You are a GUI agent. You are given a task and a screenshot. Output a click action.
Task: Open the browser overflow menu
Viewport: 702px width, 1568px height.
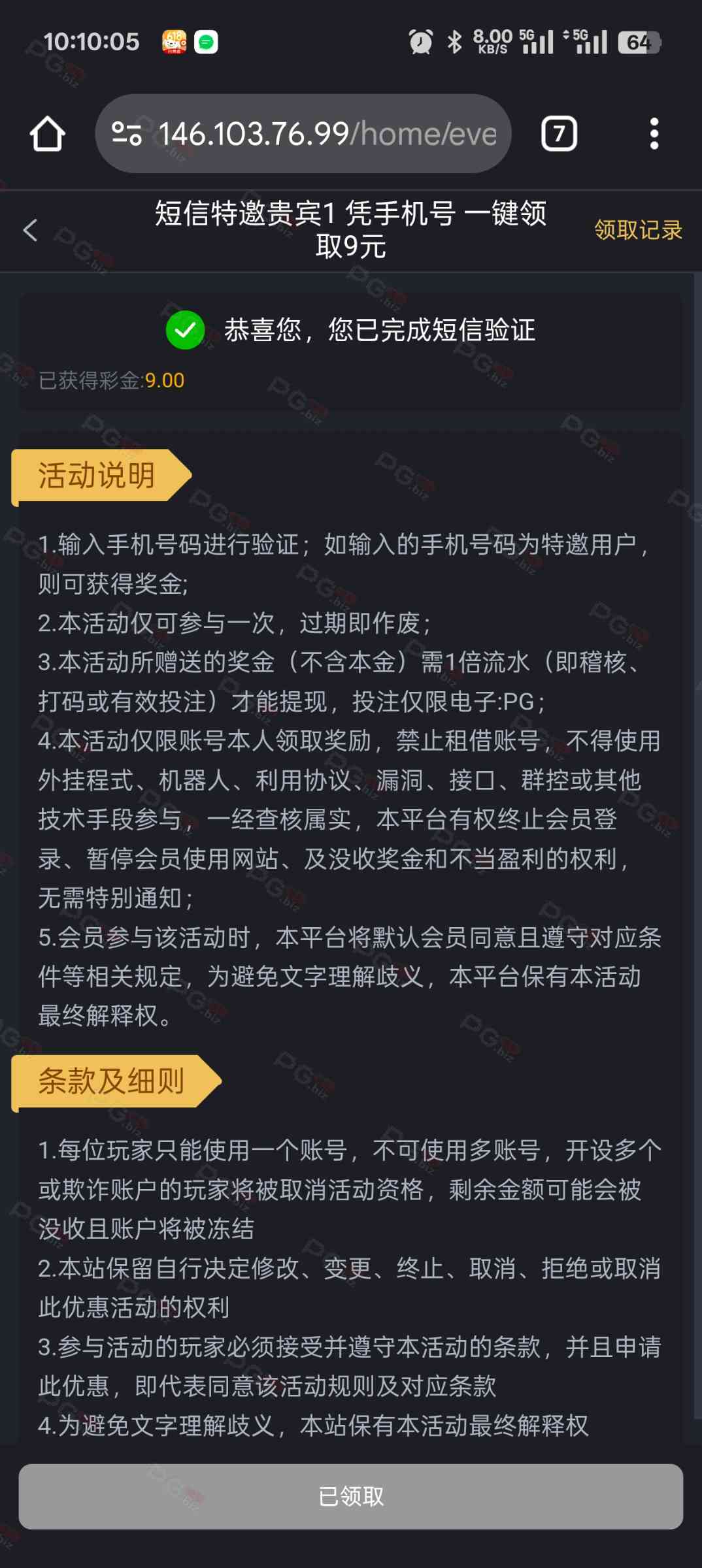pyautogui.click(x=654, y=134)
